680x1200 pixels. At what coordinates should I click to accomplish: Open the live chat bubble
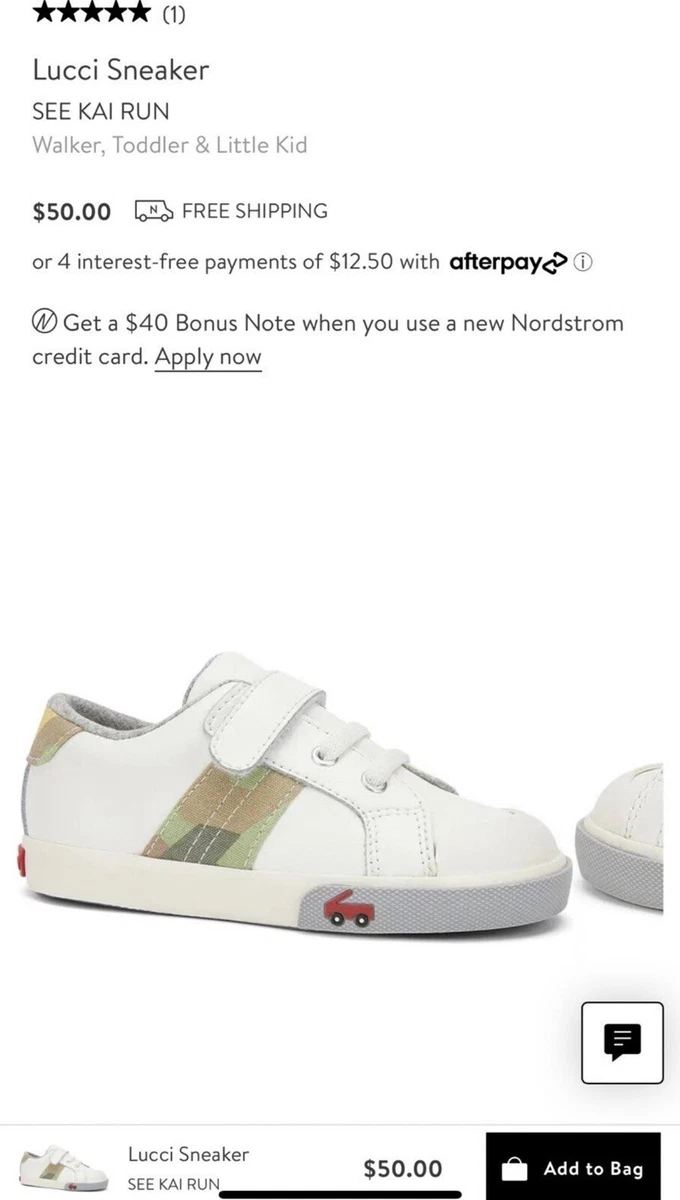point(622,1043)
